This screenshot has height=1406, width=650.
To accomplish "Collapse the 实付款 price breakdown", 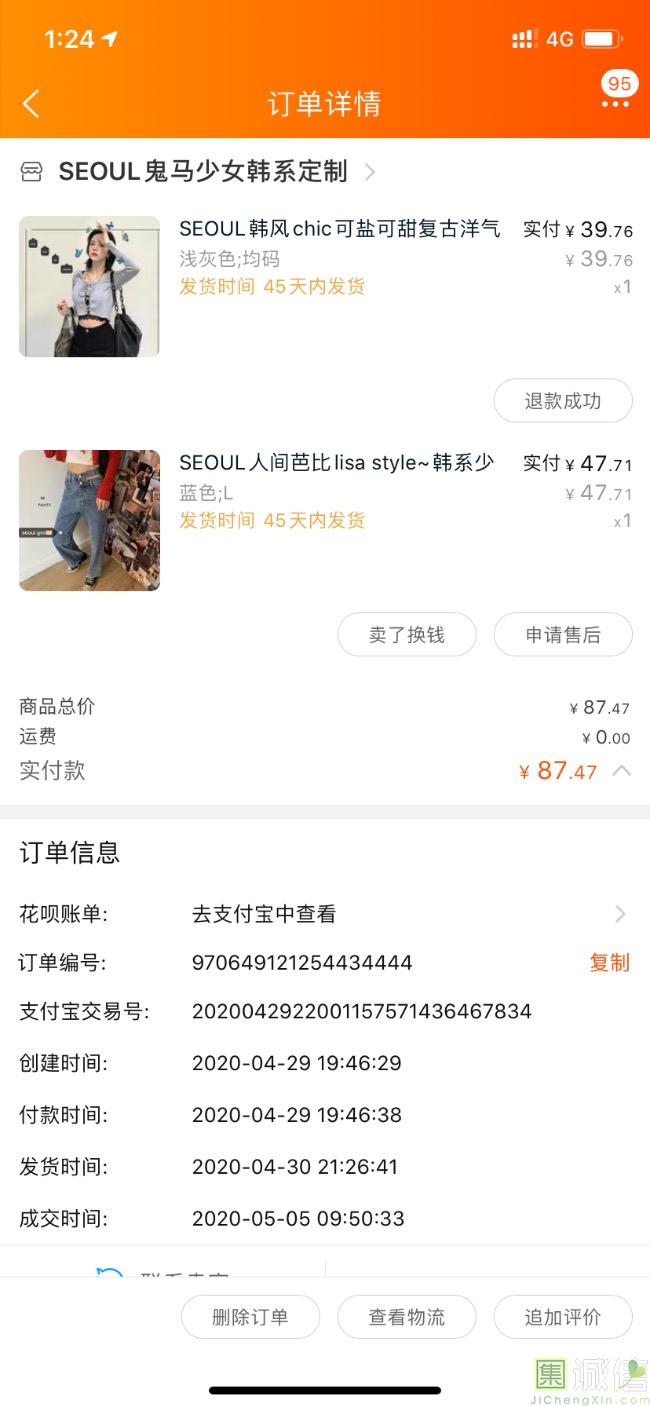I will coord(621,771).
